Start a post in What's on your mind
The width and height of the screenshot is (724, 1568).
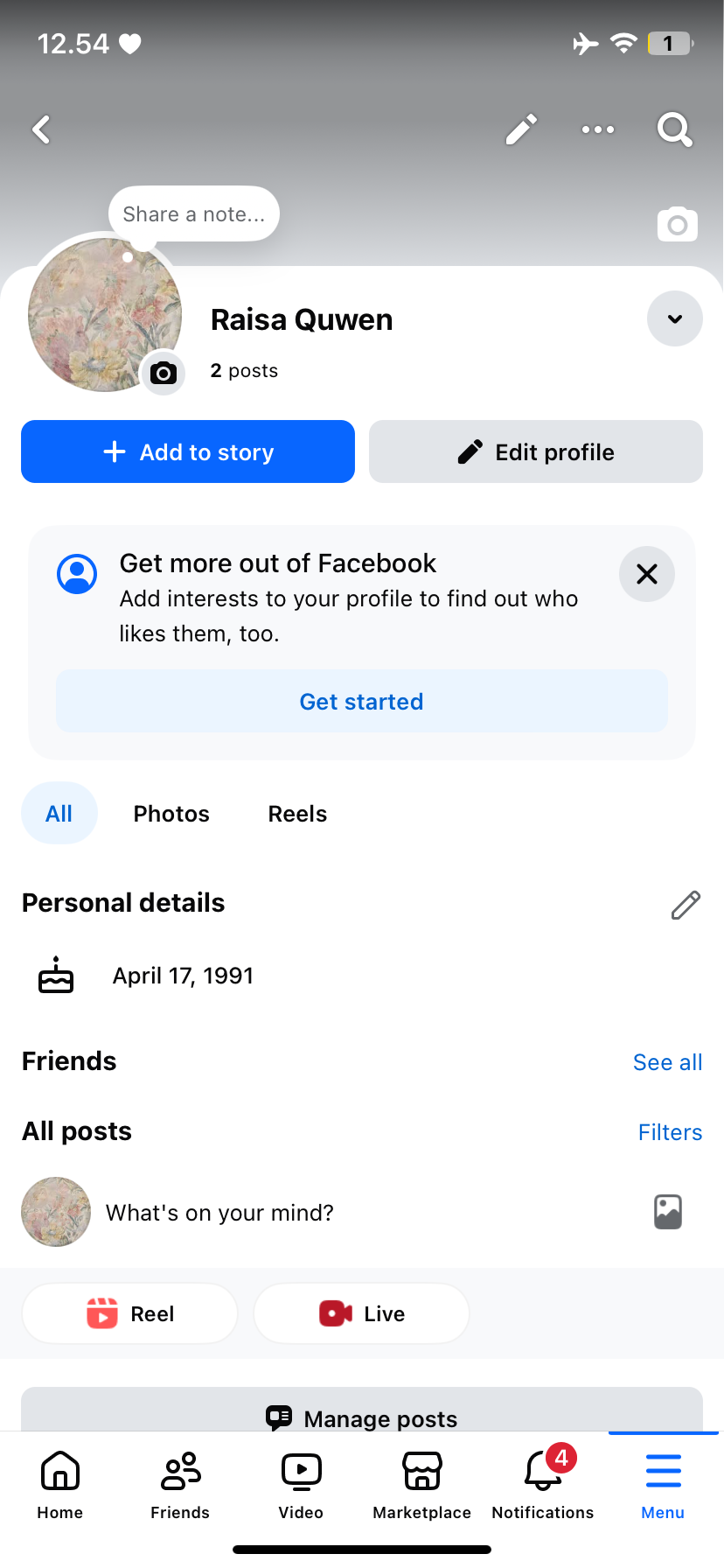(x=219, y=1213)
